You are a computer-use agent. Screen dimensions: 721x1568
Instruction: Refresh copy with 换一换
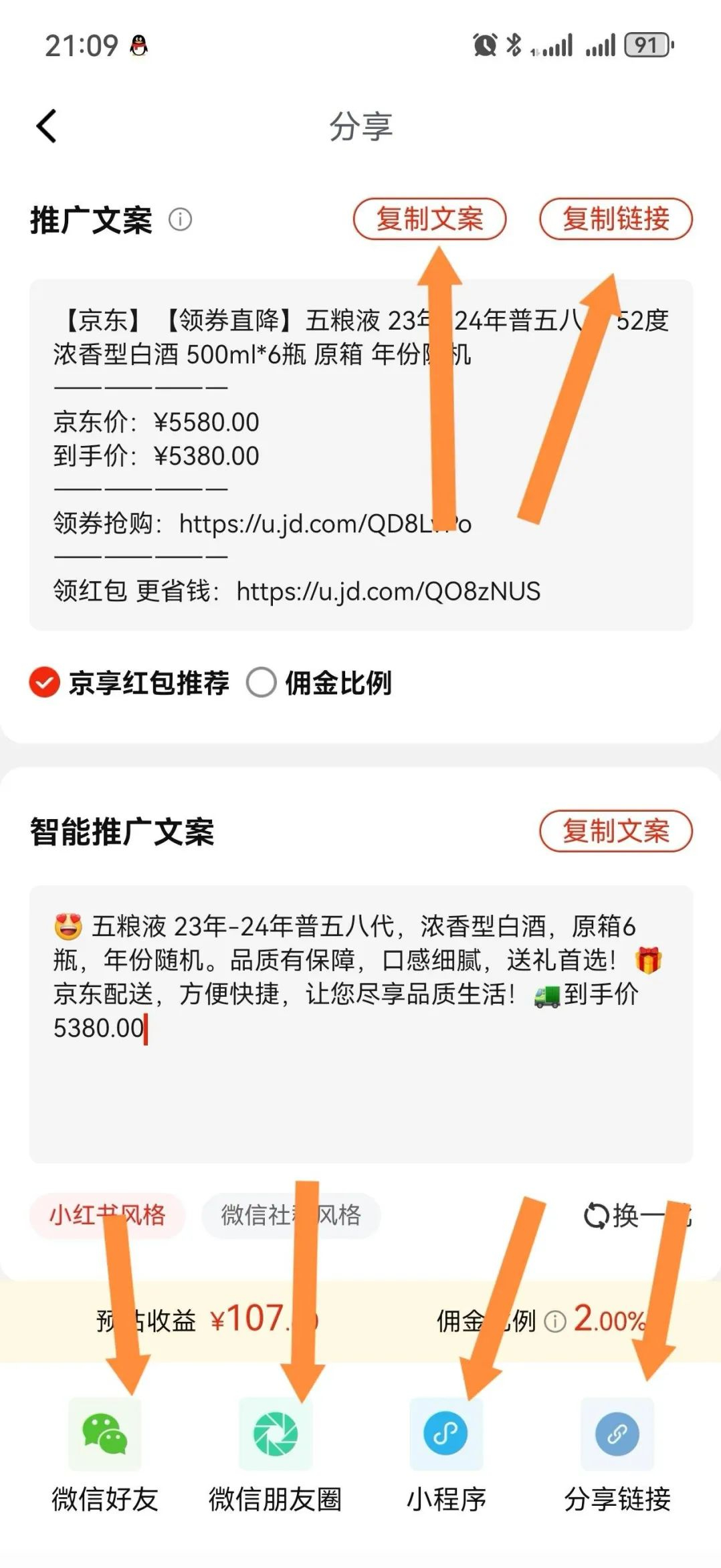click(x=635, y=1214)
